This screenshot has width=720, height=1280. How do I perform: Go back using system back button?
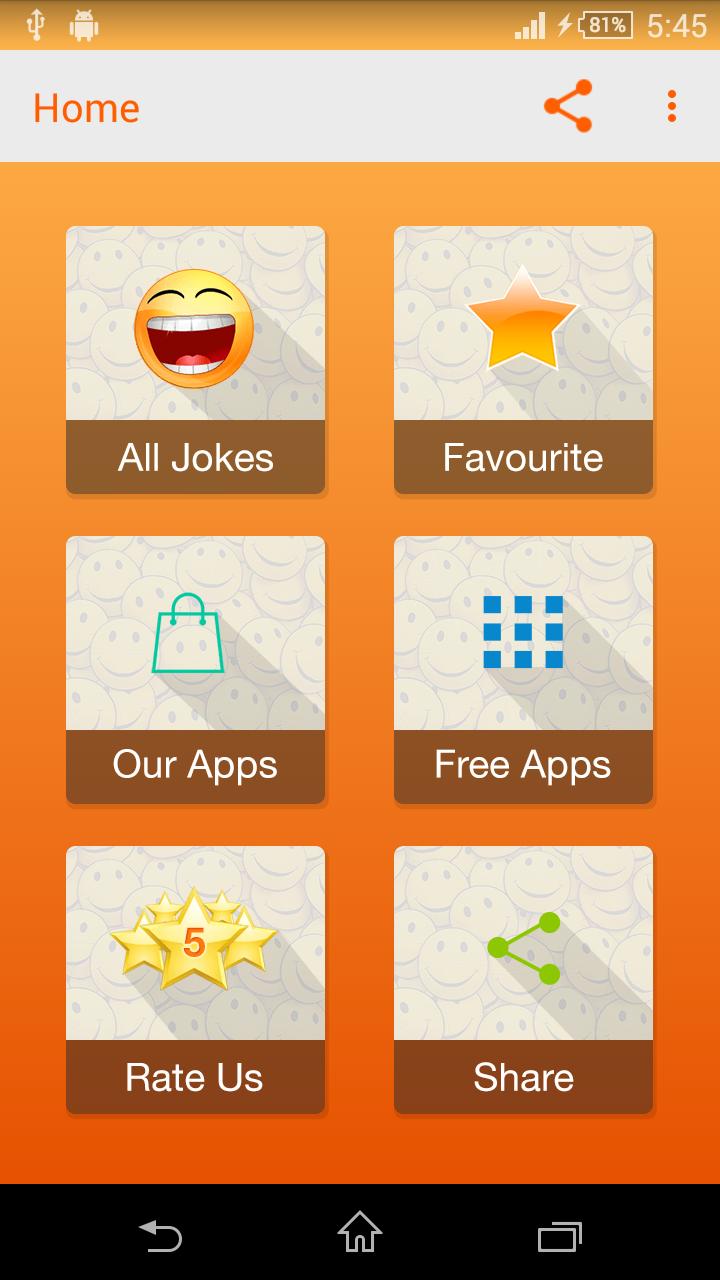click(160, 1235)
